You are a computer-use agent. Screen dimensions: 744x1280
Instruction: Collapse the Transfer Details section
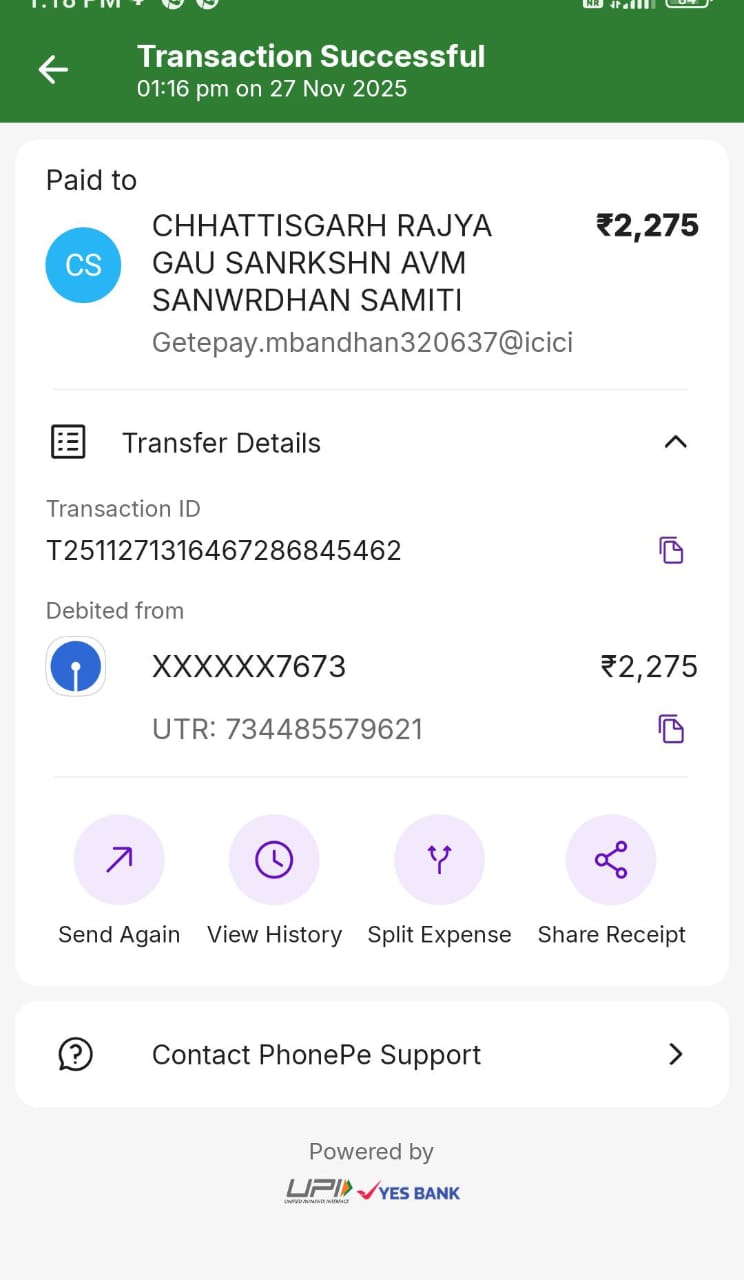(x=676, y=442)
